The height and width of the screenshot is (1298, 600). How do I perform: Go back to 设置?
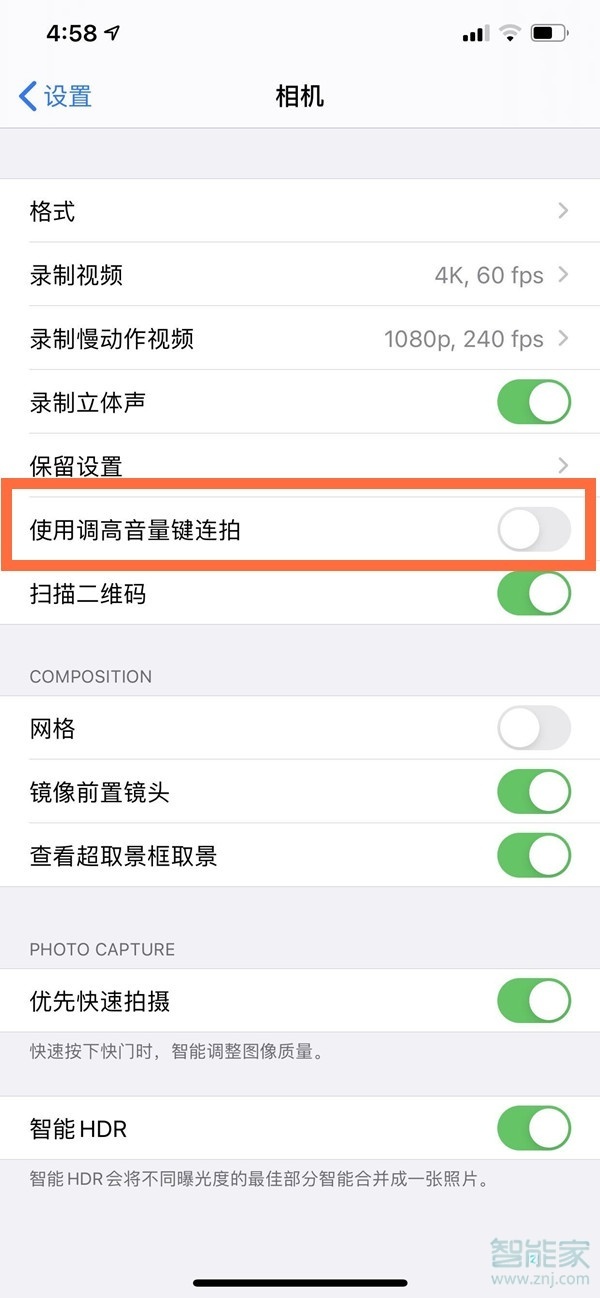tap(56, 96)
